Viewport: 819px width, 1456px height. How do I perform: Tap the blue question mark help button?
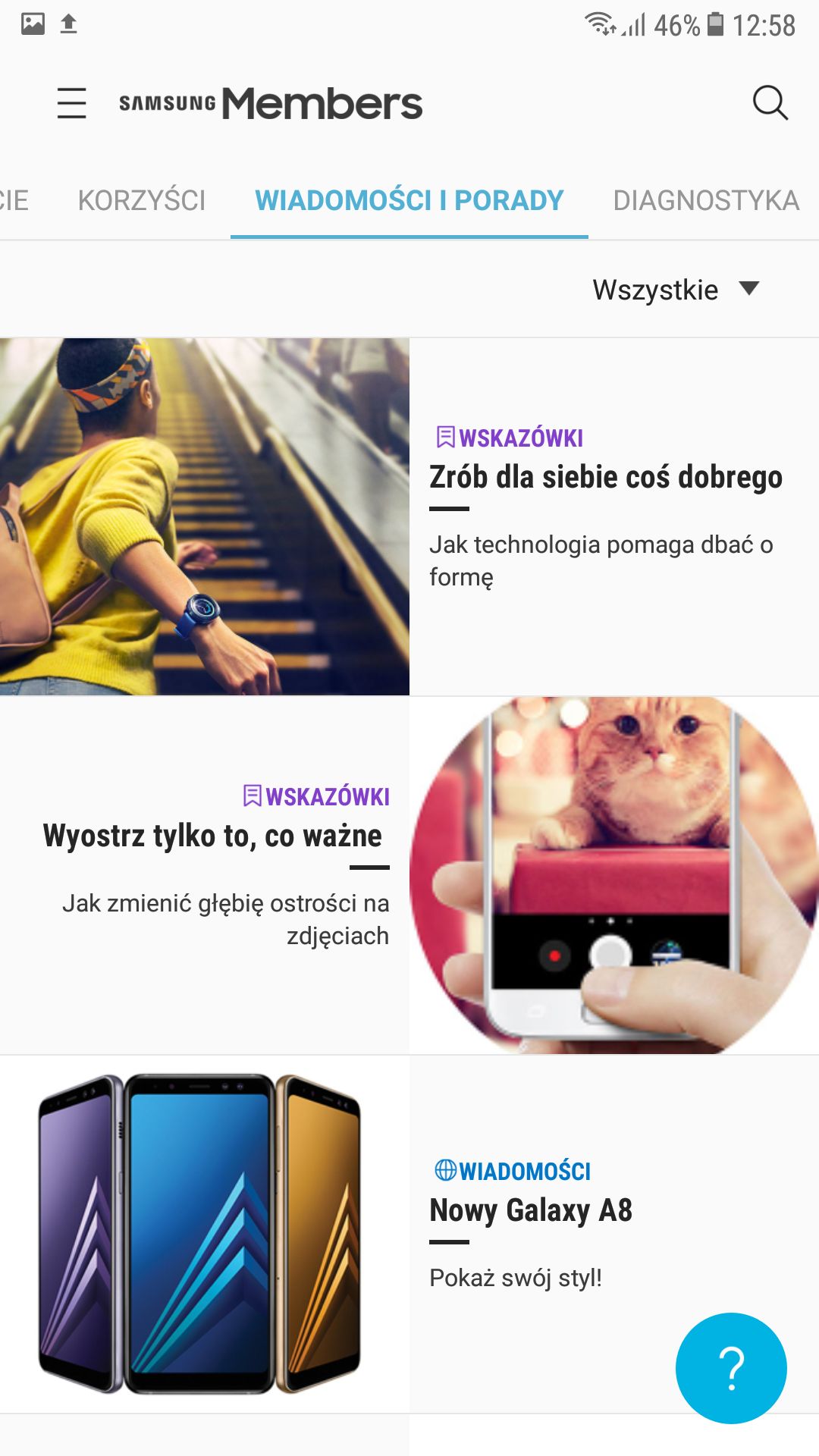[x=731, y=1368]
